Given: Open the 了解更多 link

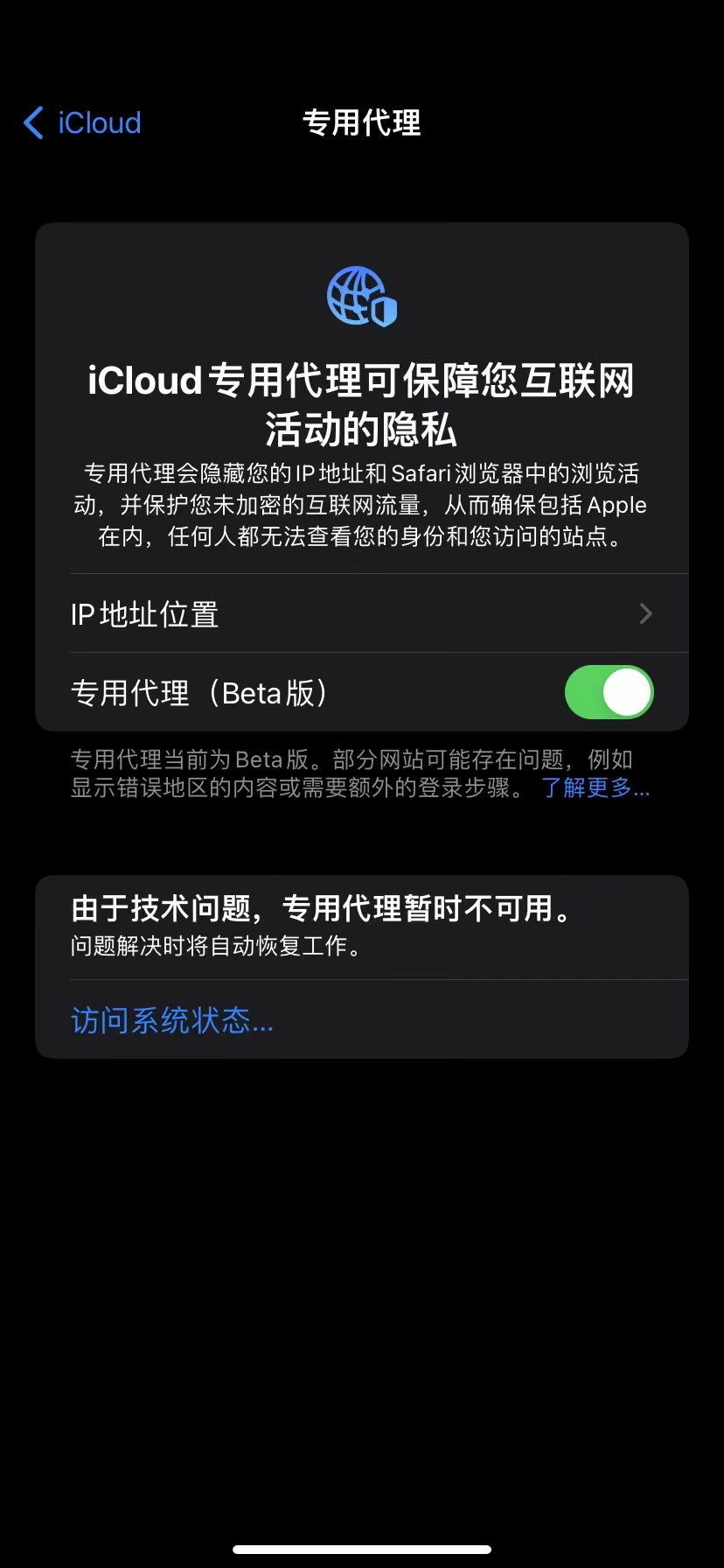Looking at the screenshot, I should click(x=595, y=787).
